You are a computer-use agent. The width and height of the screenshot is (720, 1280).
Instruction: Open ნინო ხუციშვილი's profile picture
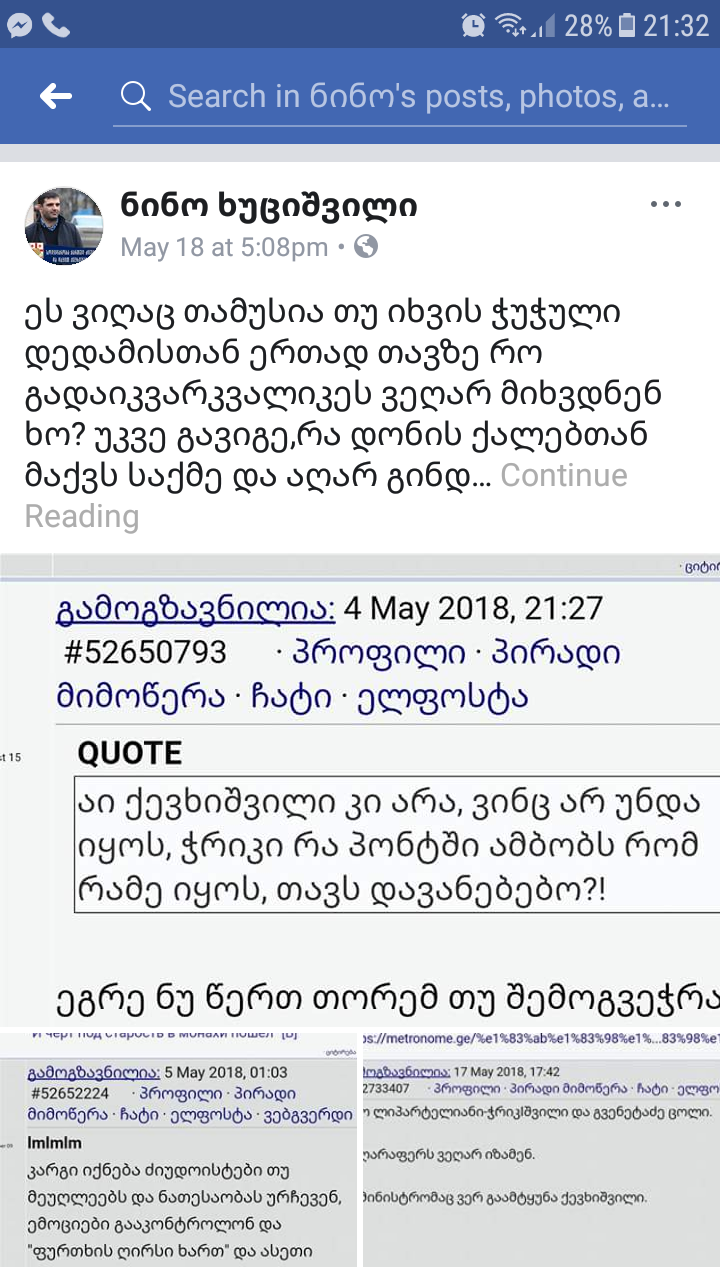pos(64,226)
